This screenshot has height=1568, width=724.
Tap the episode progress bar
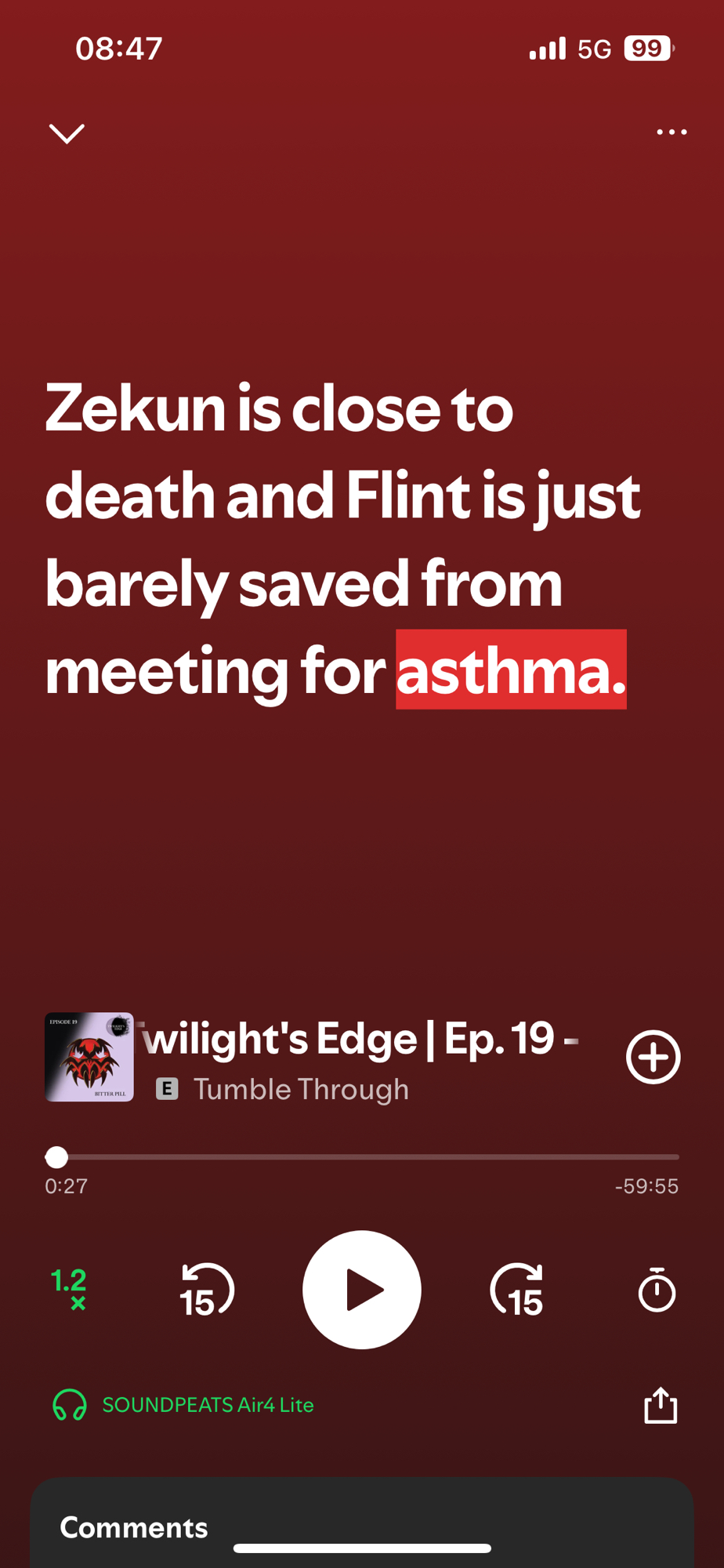(362, 1156)
